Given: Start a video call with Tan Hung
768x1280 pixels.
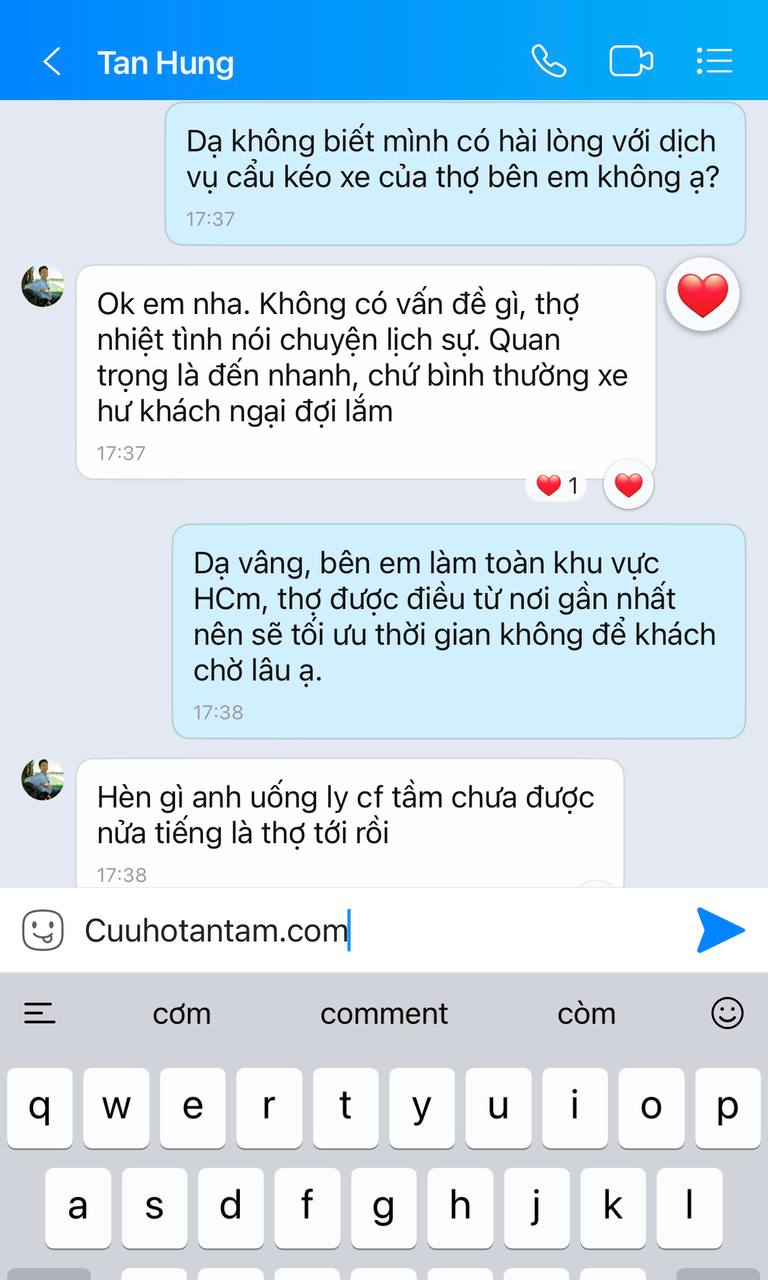Looking at the screenshot, I should pyautogui.click(x=631, y=62).
